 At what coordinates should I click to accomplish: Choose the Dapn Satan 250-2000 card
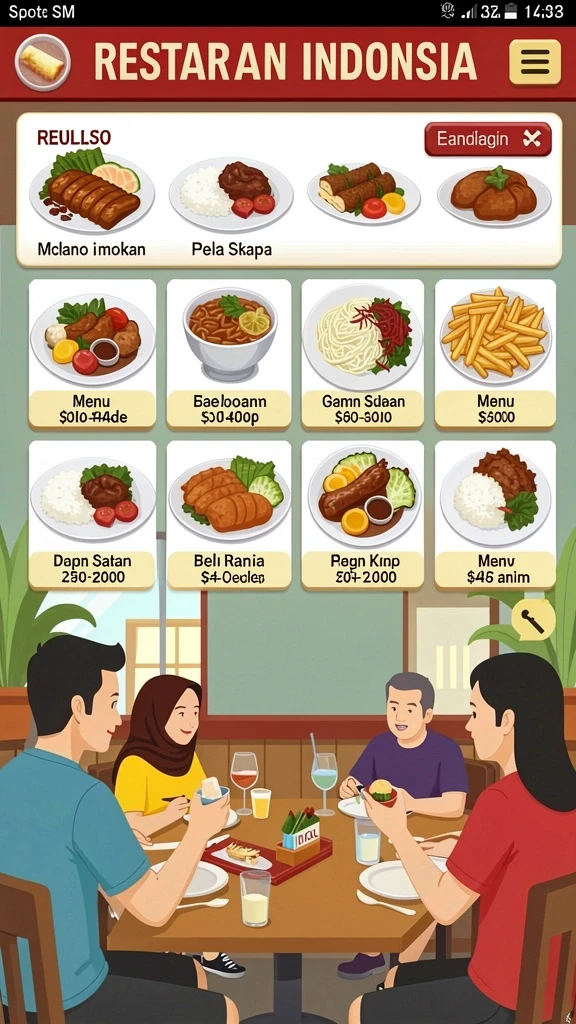pyautogui.click(x=92, y=515)
